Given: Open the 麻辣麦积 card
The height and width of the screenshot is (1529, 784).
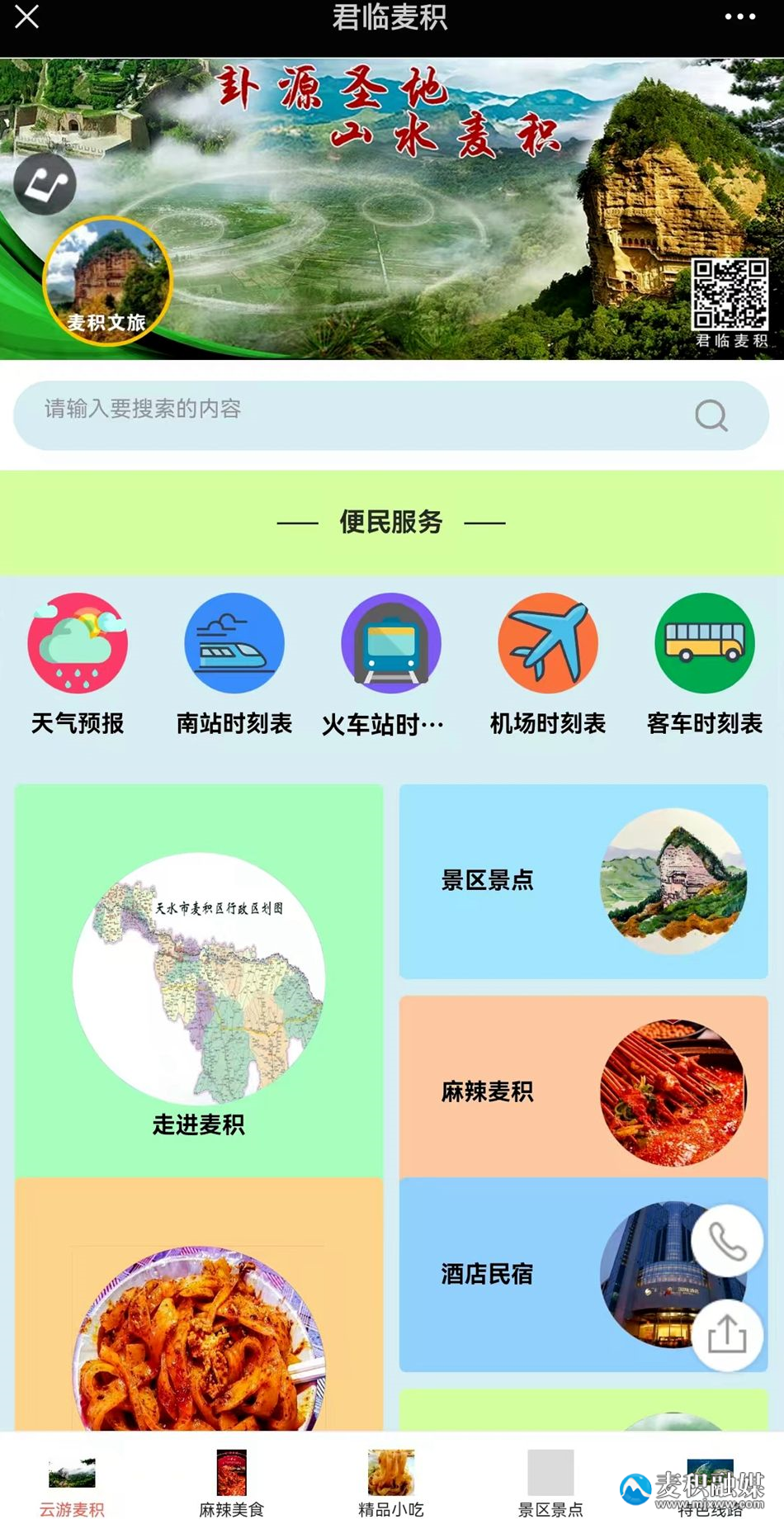Looking at the screenshot, I should 583,1091.
